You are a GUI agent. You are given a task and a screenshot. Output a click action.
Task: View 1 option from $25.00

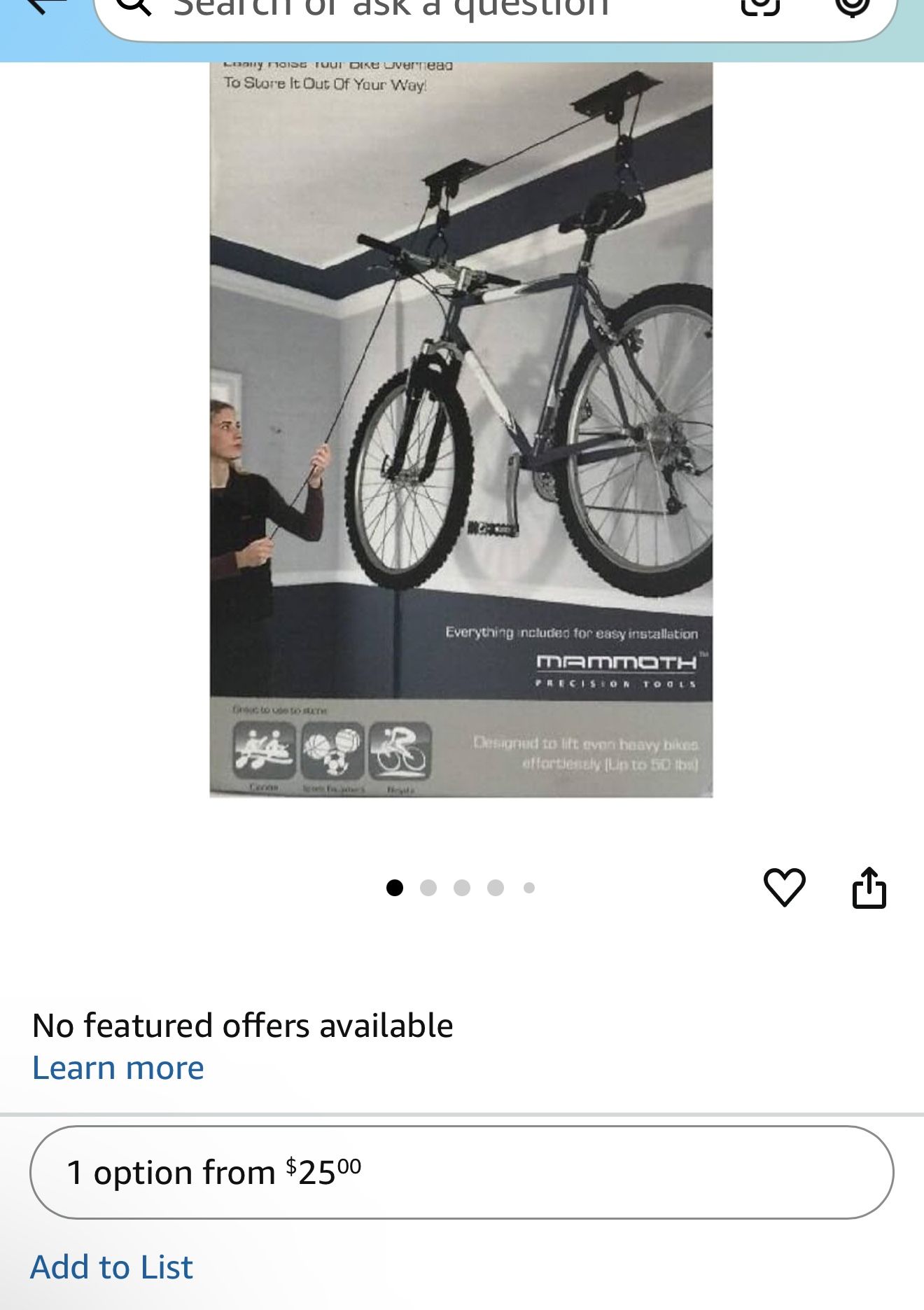461,1173
